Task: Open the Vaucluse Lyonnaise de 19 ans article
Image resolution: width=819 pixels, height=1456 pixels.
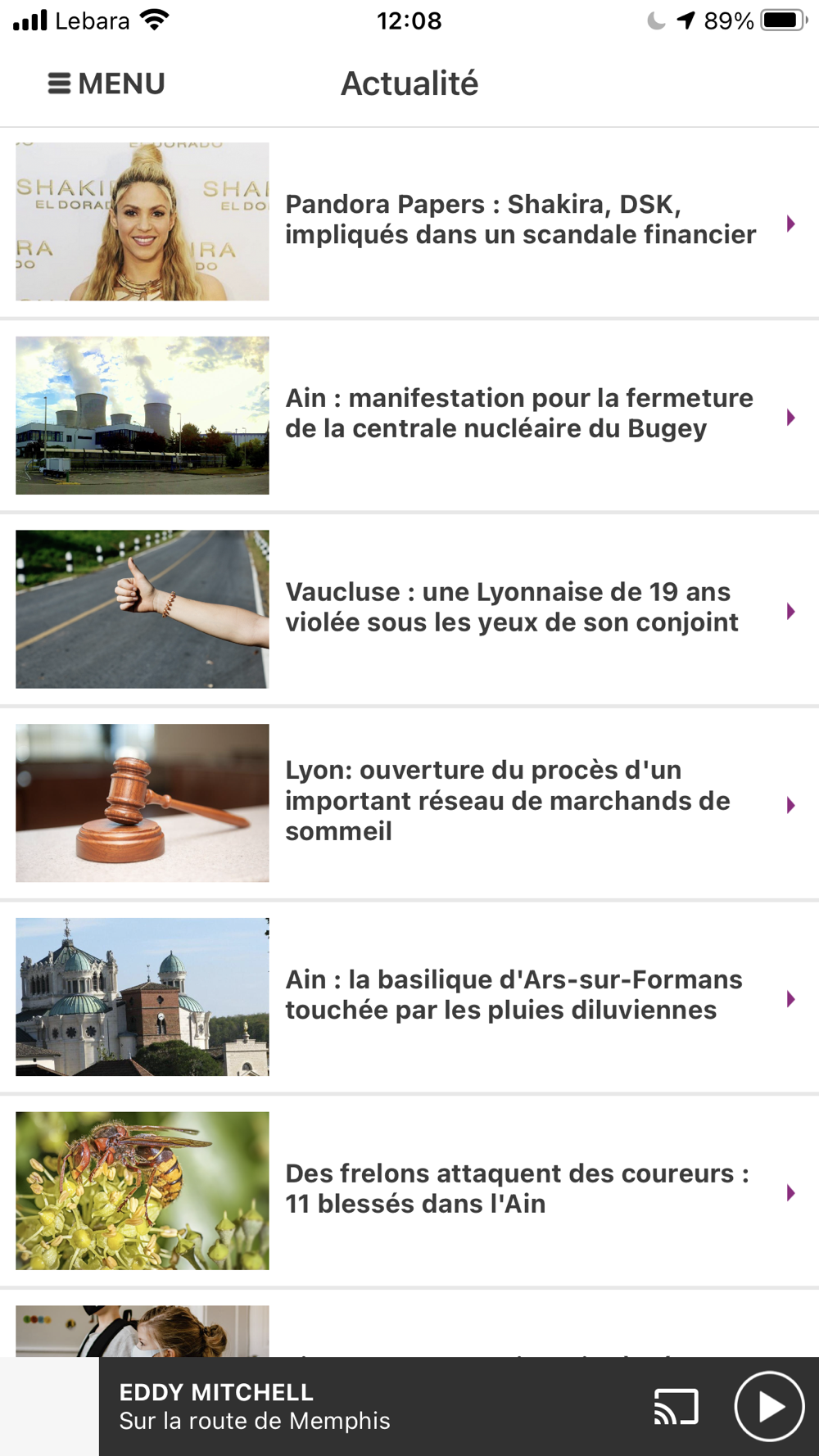Action: (512, 608)
